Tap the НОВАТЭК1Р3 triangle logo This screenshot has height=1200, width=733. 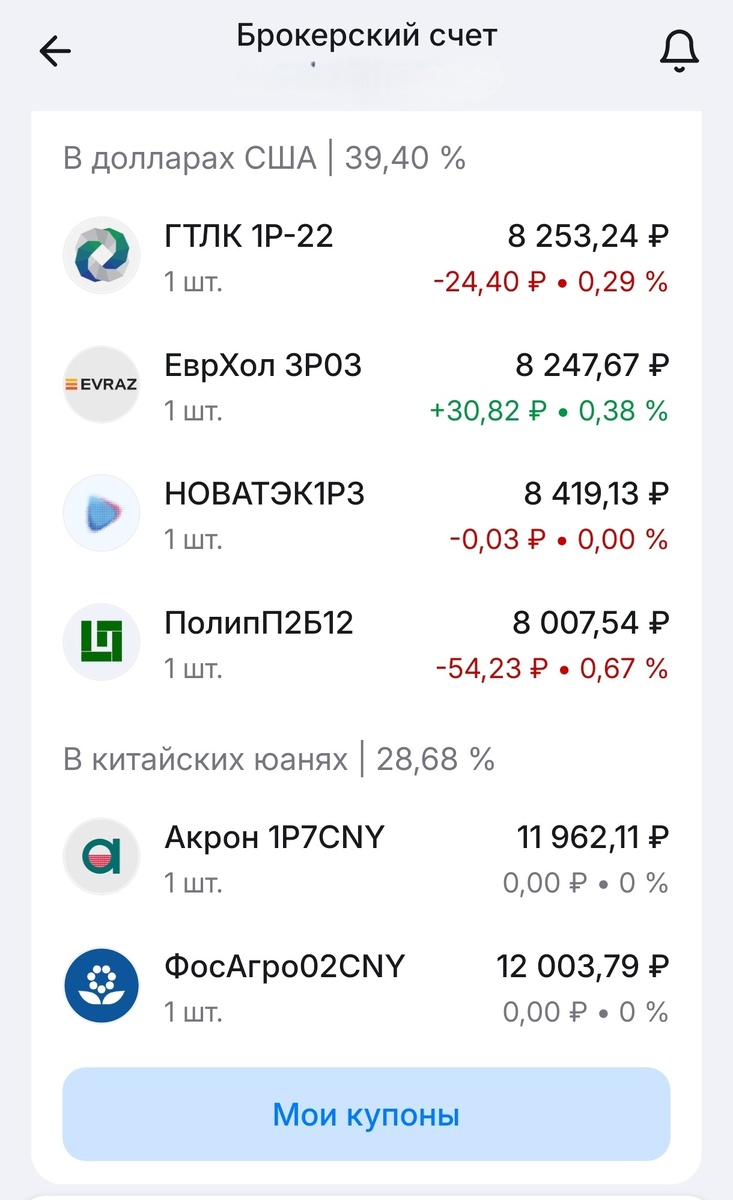(100, 513)
